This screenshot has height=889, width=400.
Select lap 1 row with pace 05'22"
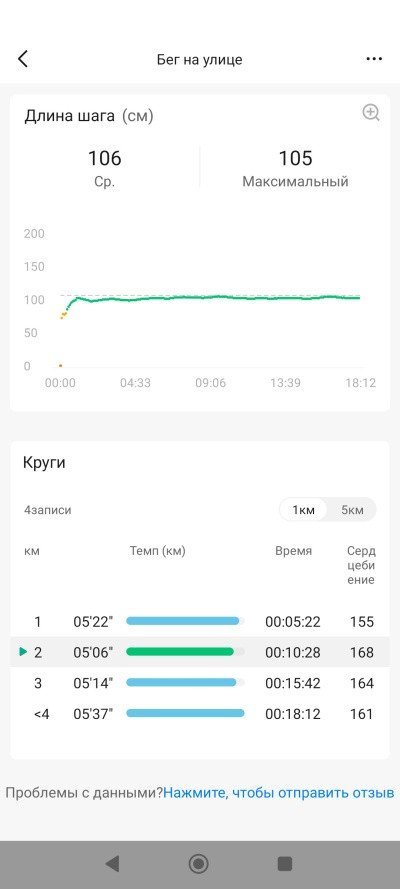coord(200,621)
